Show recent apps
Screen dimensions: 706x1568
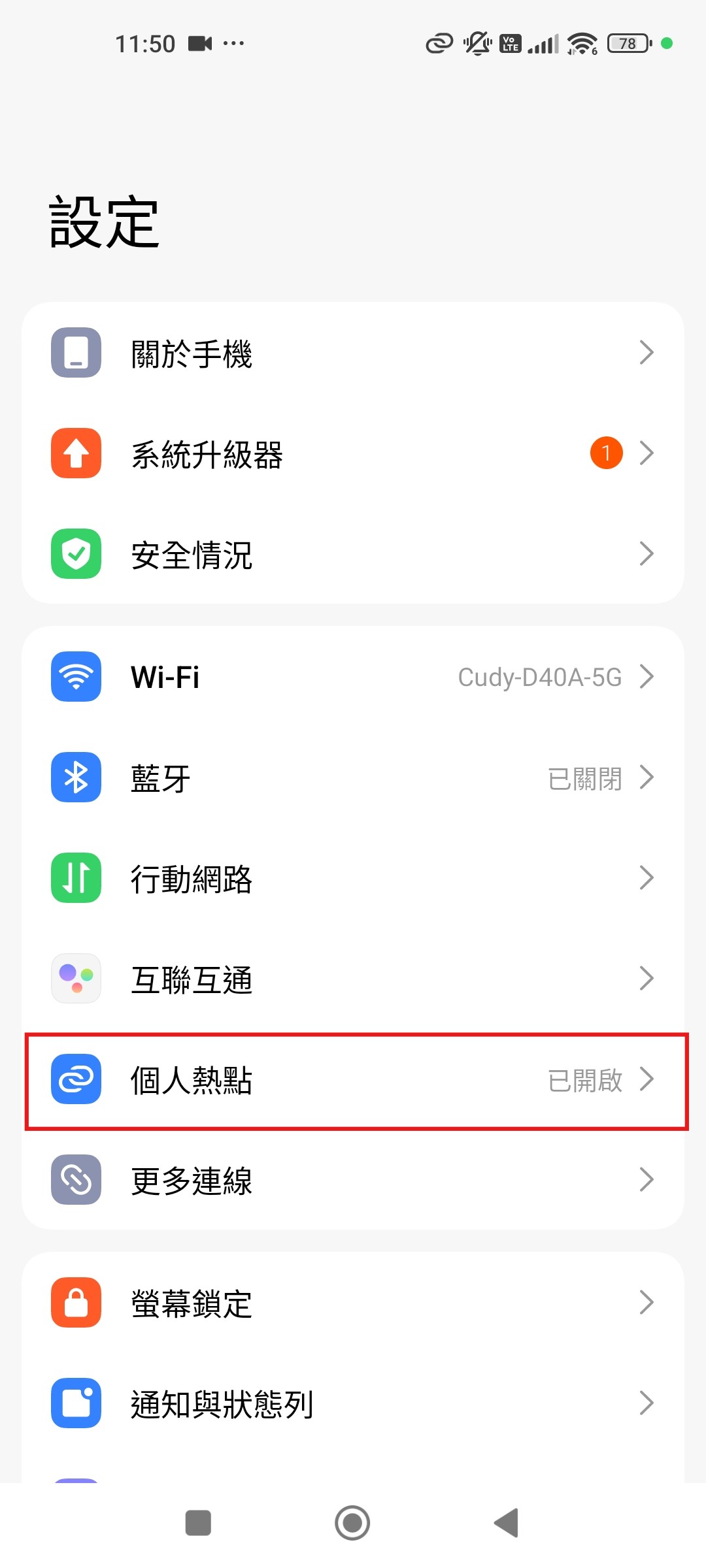[x=198, y=1523]
